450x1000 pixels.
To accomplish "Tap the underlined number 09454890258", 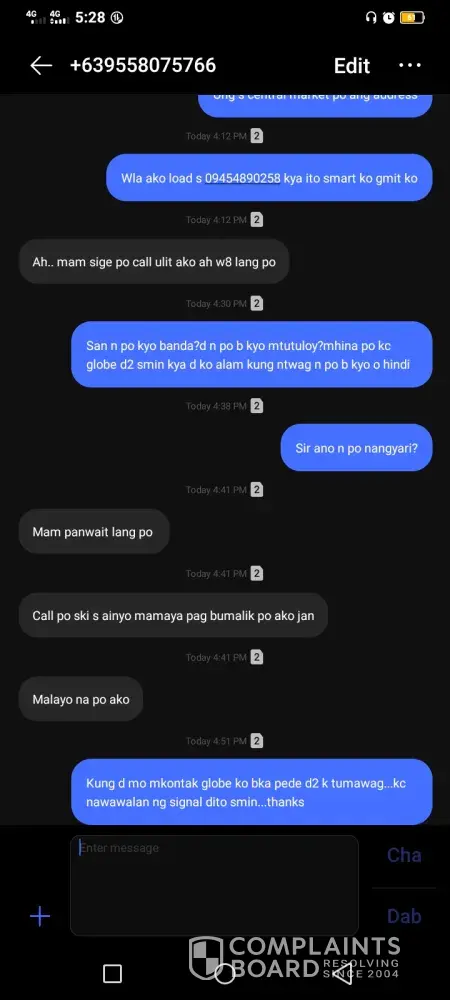I will coord(242,179).
